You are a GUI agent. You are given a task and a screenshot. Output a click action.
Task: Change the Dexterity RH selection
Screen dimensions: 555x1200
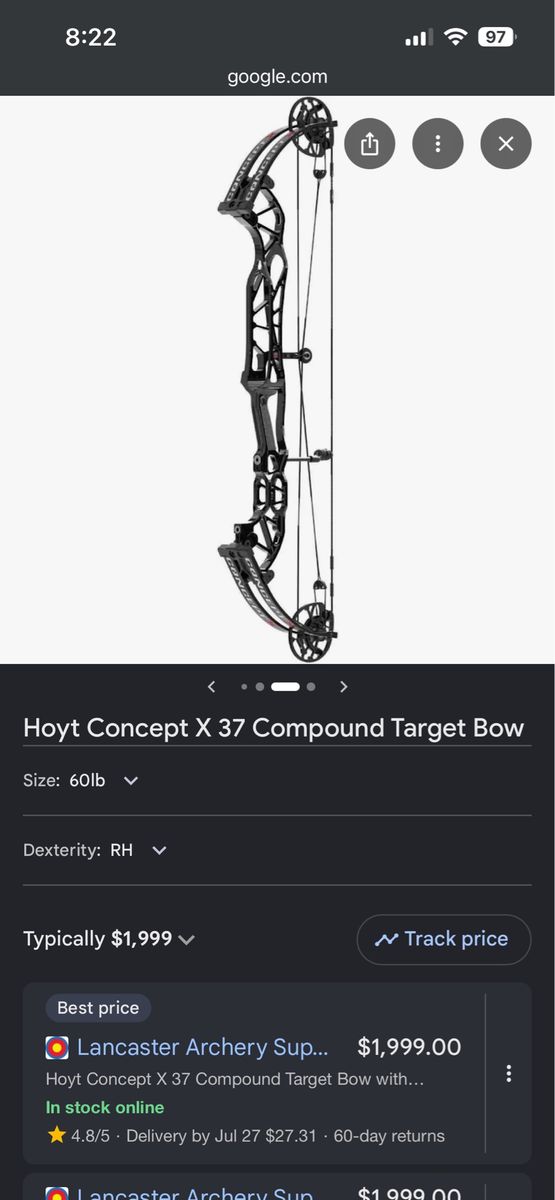[x=95, y=851]
